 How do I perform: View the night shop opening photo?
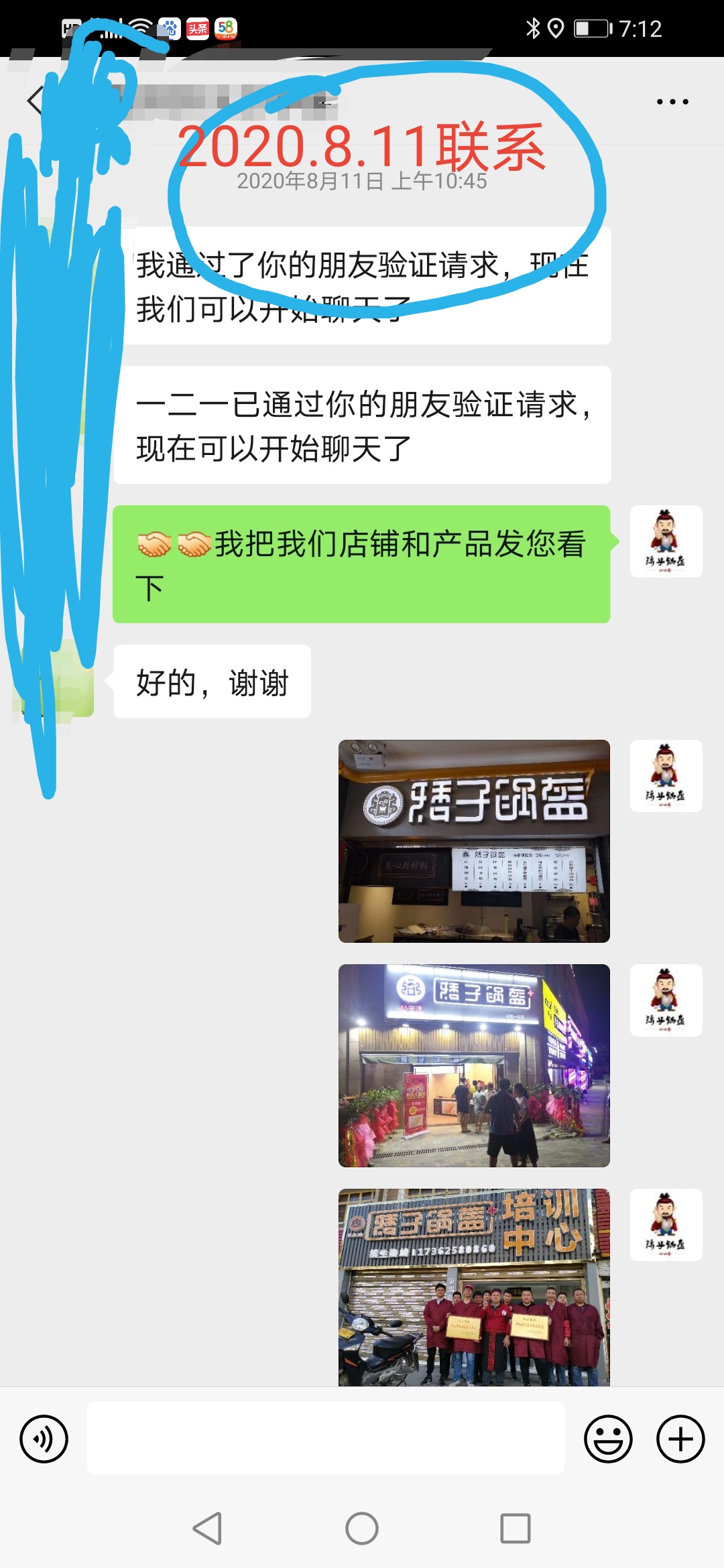pyautogui.click(x=474, y=1065)
